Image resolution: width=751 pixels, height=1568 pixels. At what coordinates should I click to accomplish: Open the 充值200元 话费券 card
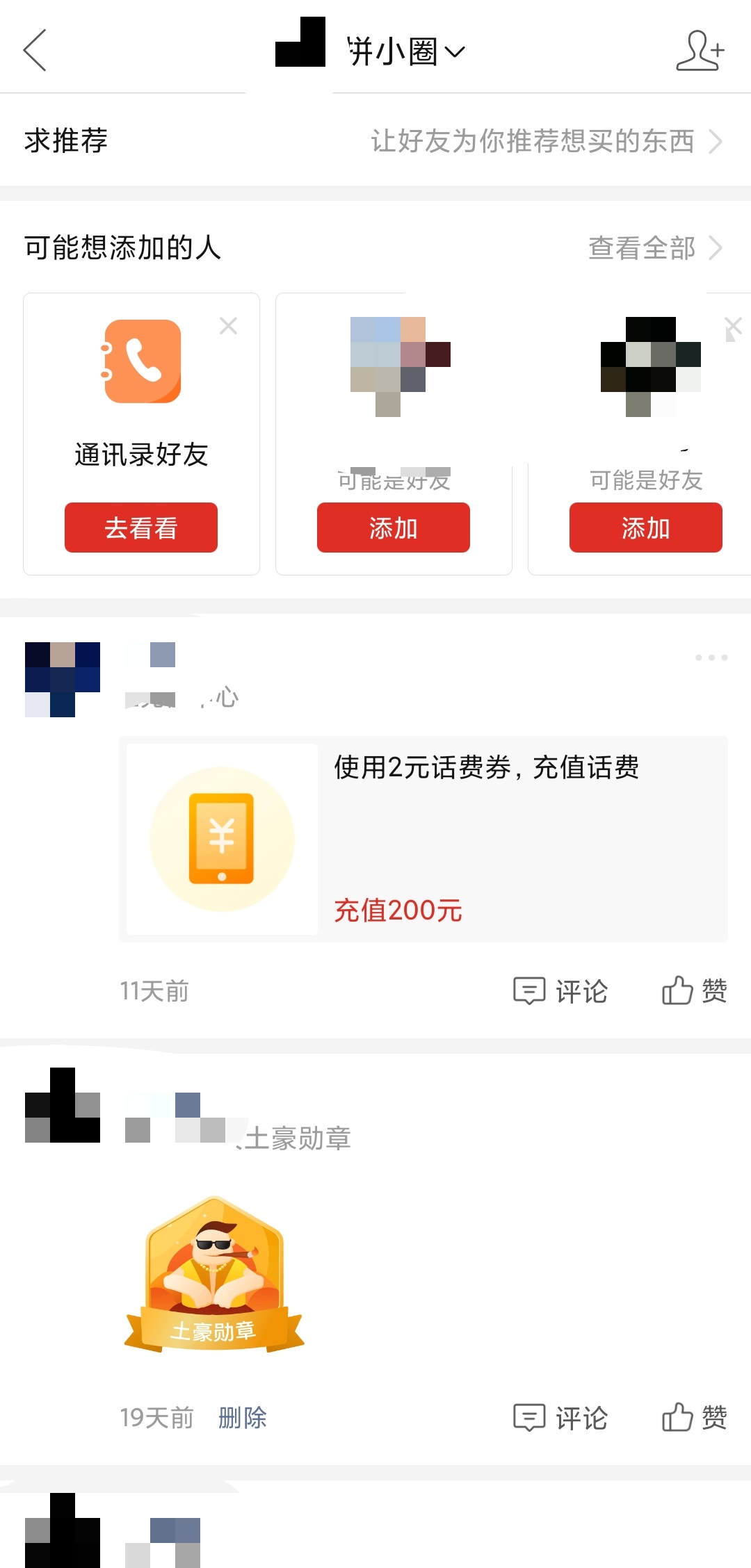click(x=423, y=839)
